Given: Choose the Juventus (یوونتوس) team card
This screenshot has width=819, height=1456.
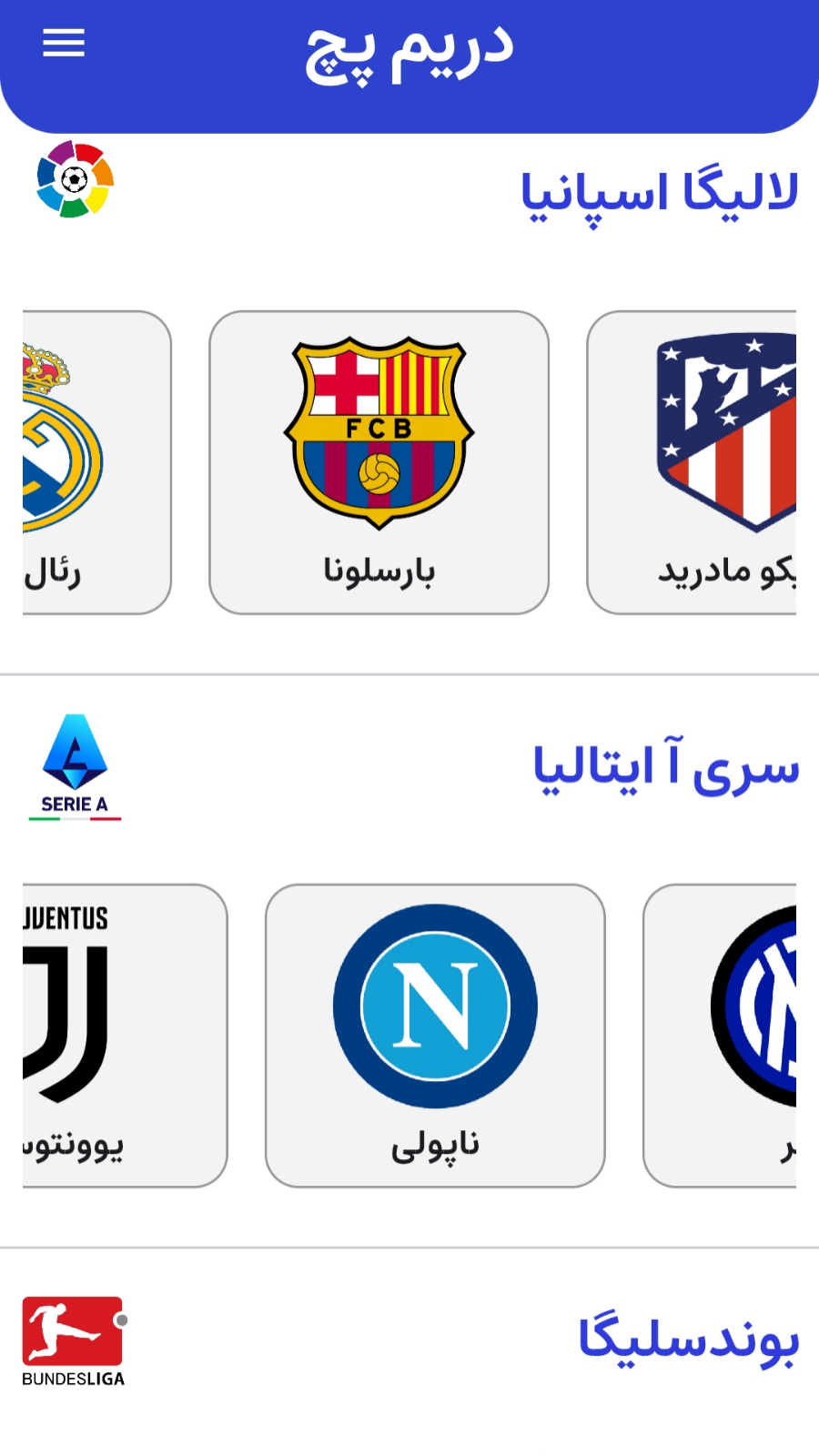Looking at the screenshot, I should (124, 1036).
